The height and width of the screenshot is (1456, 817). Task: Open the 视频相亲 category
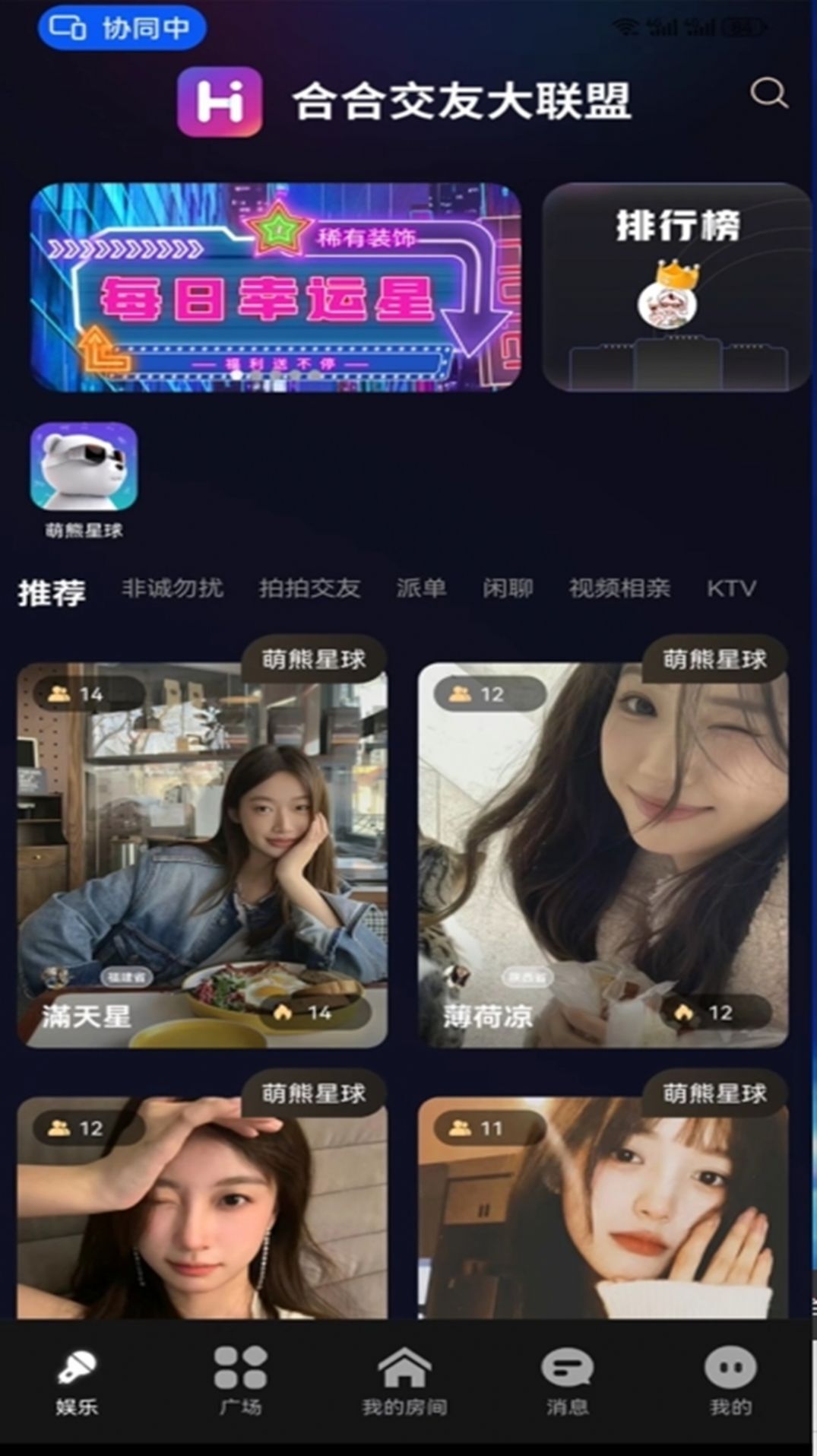pyautogui.click(x=619, y=589)
